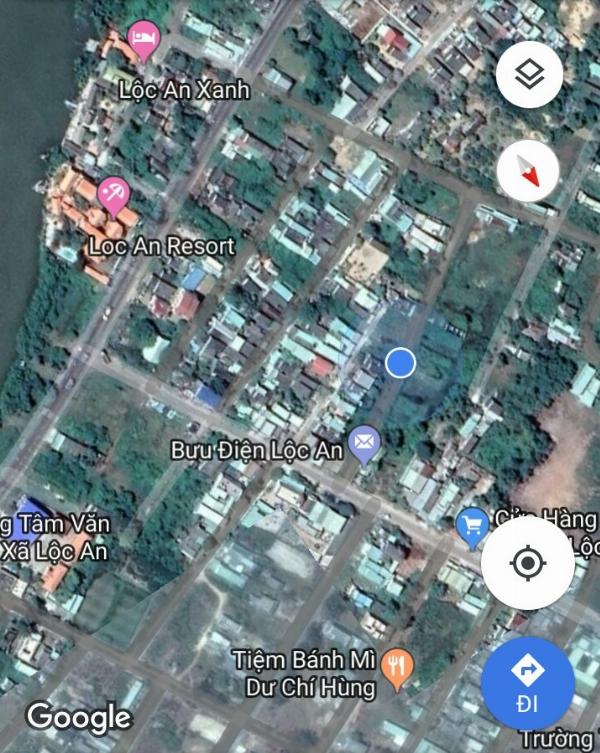Image resolution: width=600 pixels, height=753 pixels.
Task: Tap the compass to reset map orientation
Action: click(529, 170)
